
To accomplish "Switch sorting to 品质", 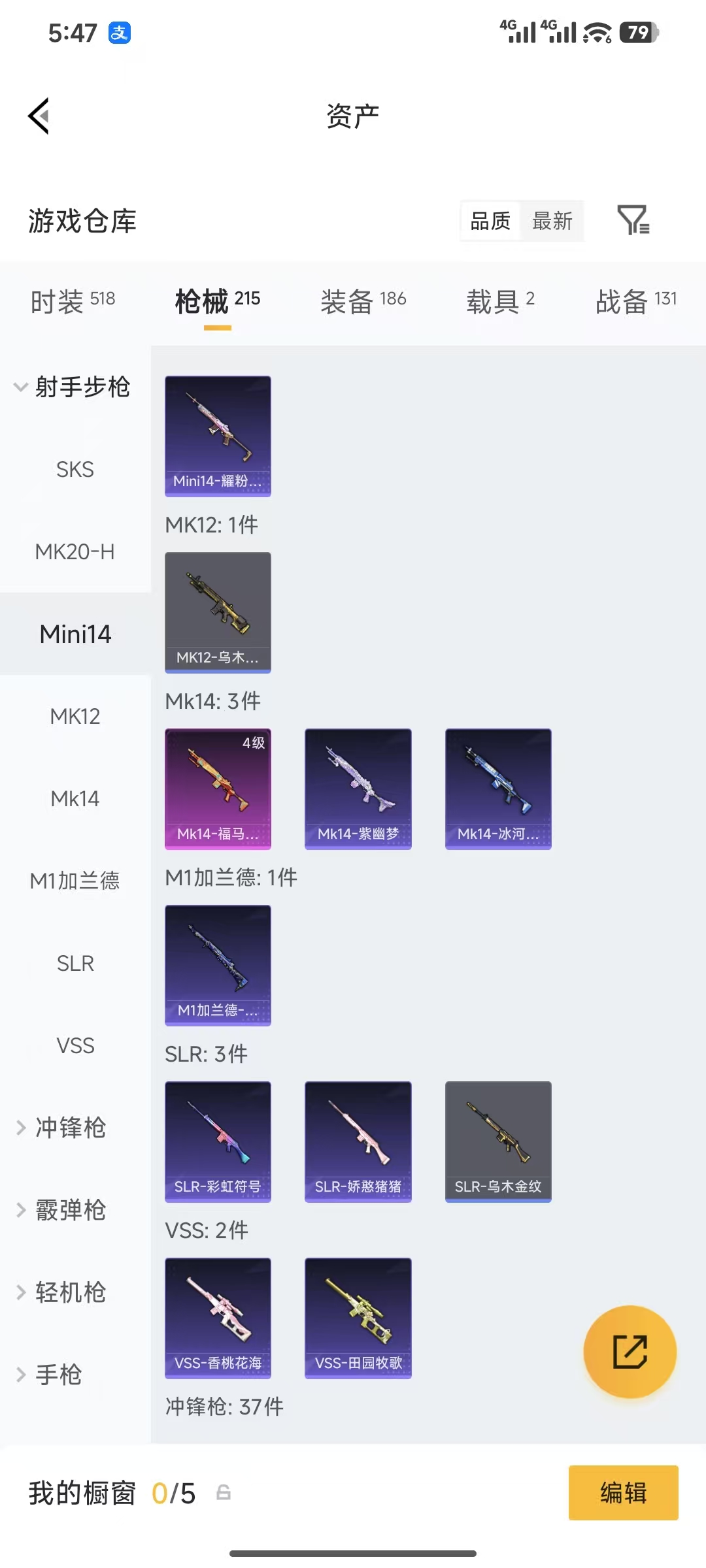I will 489,221.
